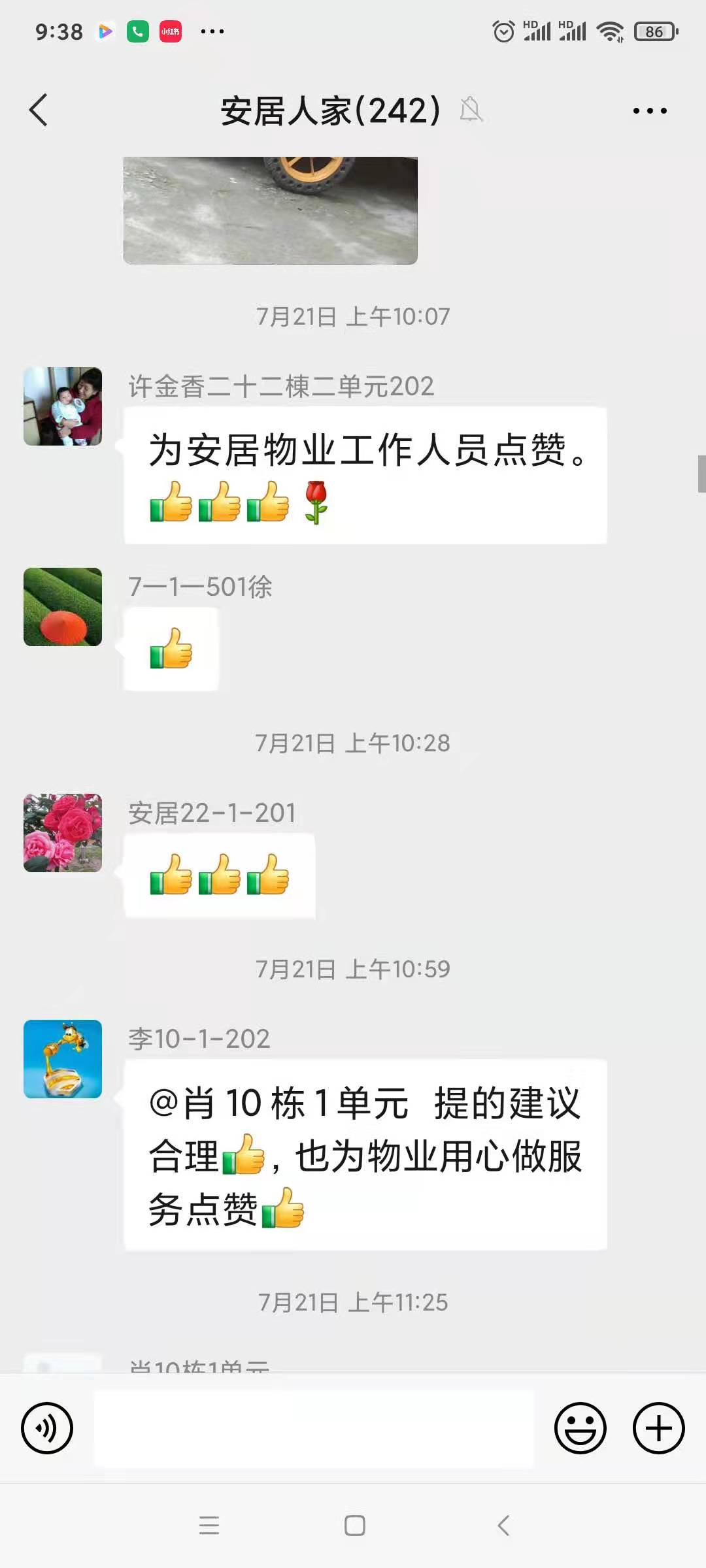Open 李10-1-202's profile avatar
The image size is (706, 1568).
(63, 1059)
